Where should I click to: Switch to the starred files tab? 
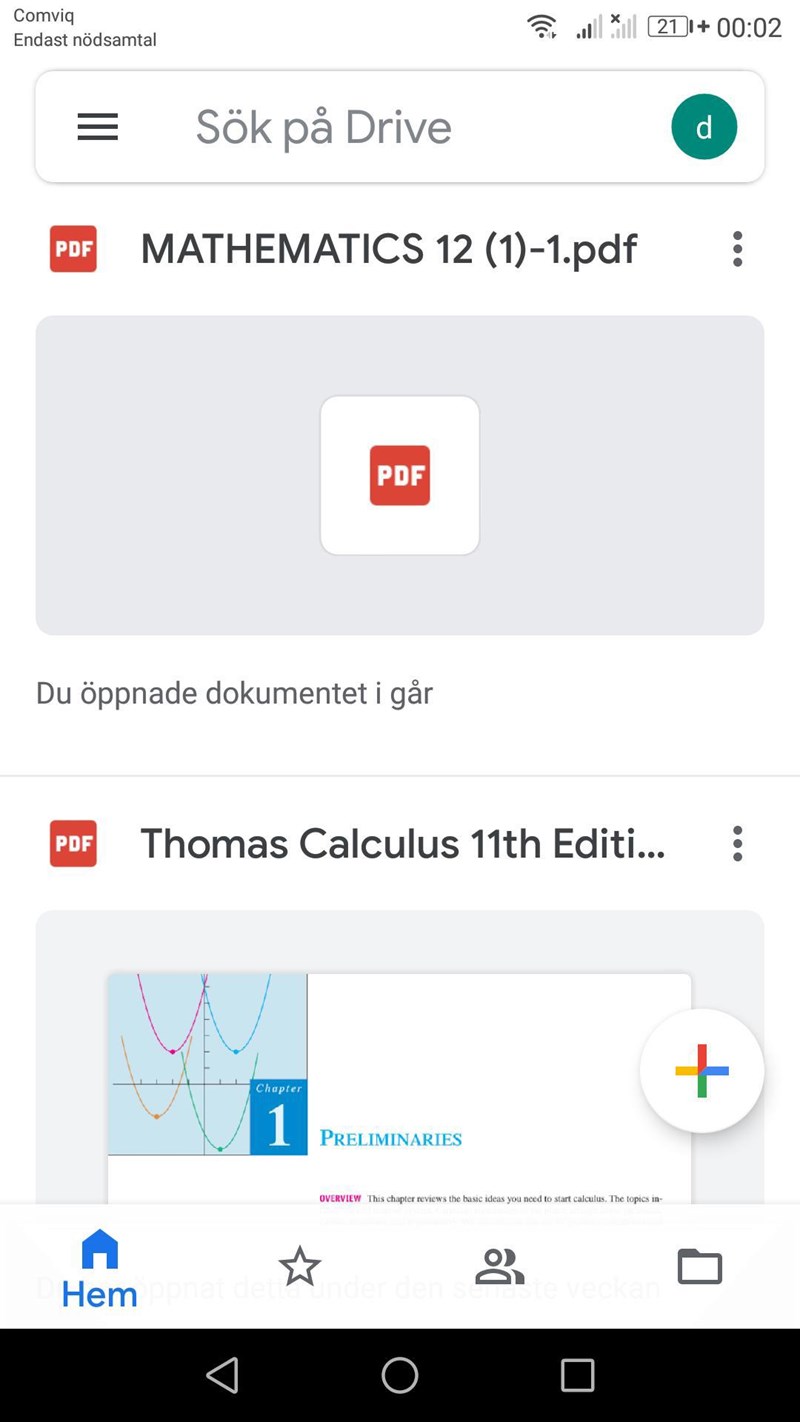point(299,1268)
